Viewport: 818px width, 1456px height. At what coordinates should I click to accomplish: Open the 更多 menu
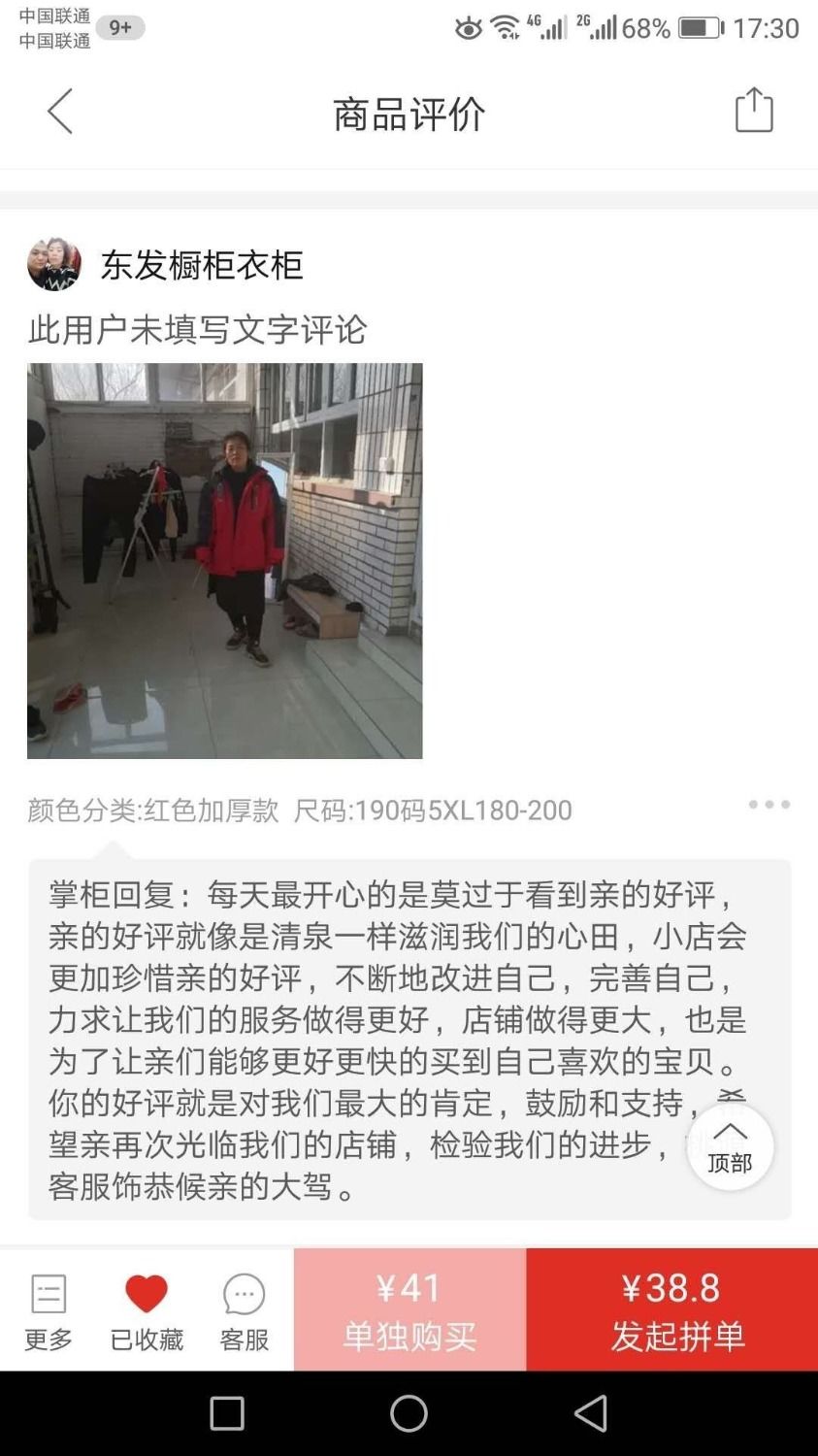coord(49,1310)
